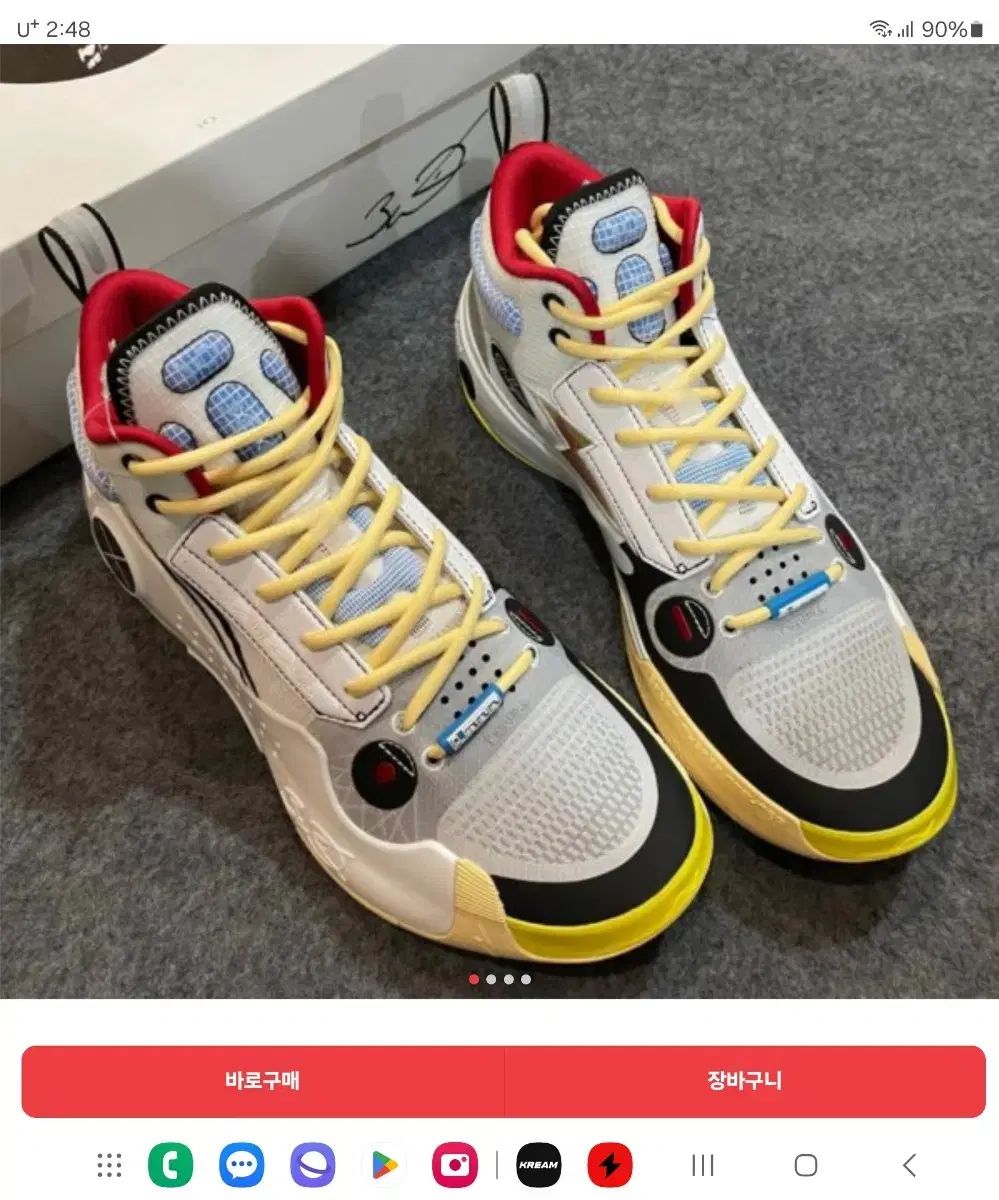Image resolution: width=999 pixels, height=1200 pixels.
Task: Tap 바로구매 to buy now
Action: (x=262, y=1081)
